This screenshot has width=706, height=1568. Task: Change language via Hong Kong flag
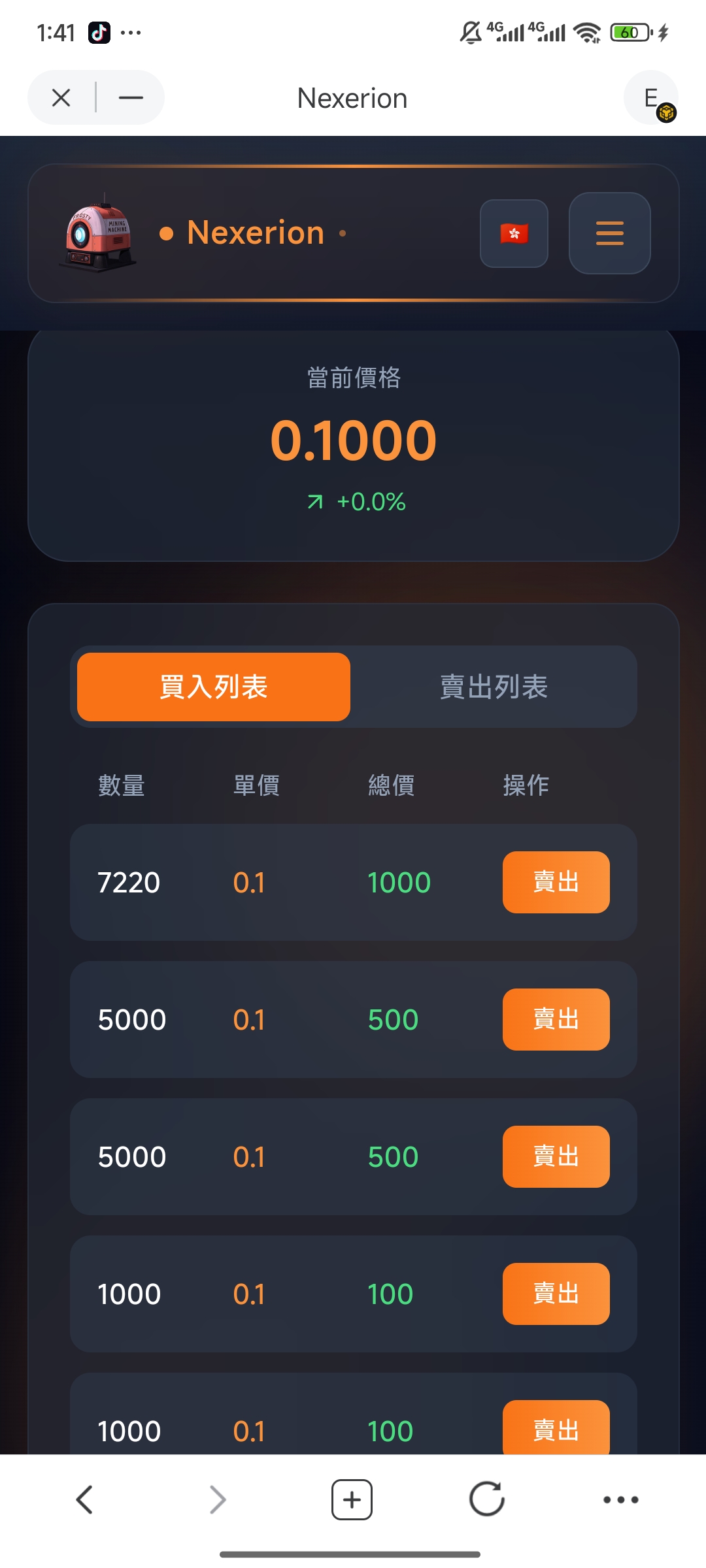pyautogui.click(x=514, y=233)
